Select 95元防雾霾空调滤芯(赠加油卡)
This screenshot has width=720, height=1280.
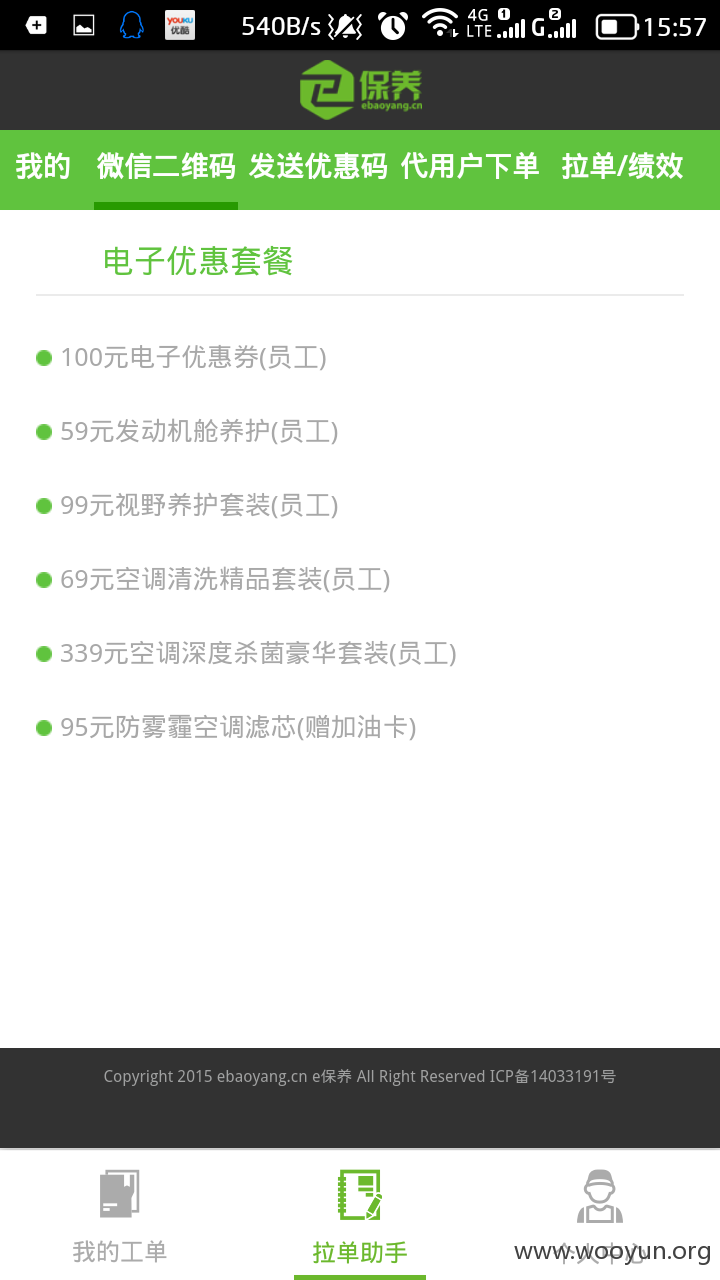[x=238, y=727]
